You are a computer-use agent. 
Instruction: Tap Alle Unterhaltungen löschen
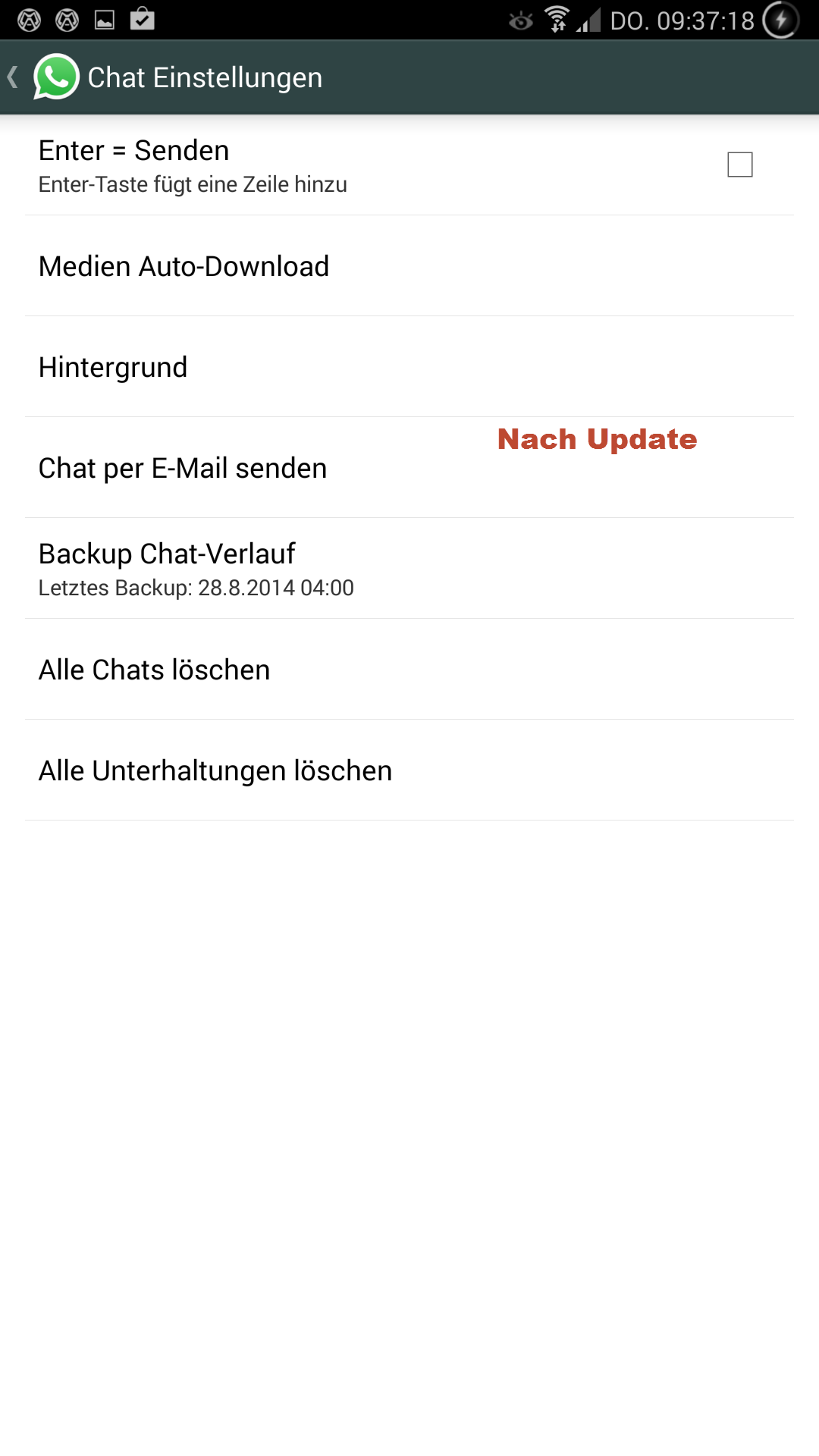(409, 770)
